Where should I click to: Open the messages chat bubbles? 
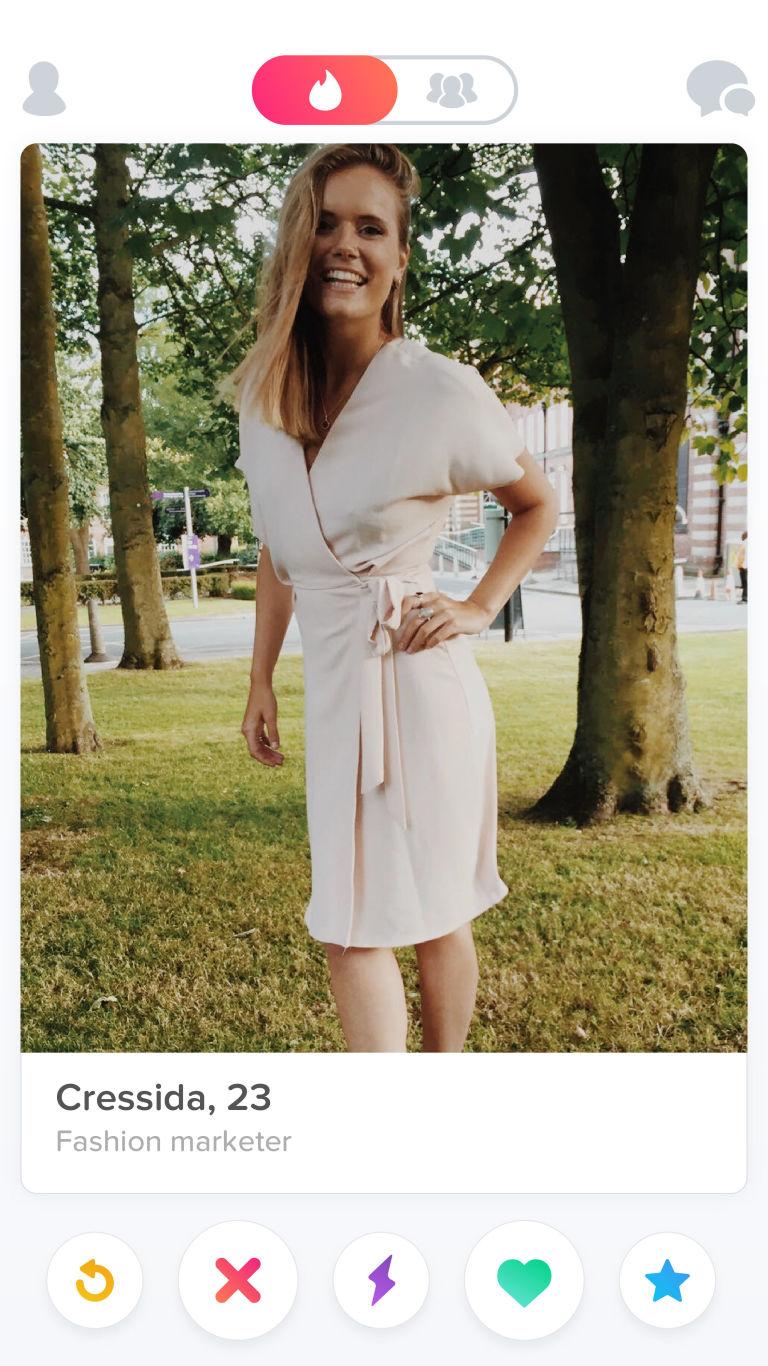point(719,89)
